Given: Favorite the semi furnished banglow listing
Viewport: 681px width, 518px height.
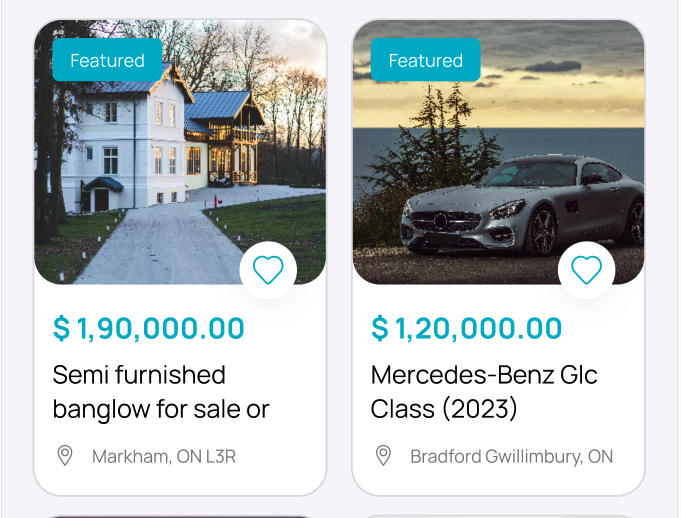Looking at the screenshot, I should 268,270.
